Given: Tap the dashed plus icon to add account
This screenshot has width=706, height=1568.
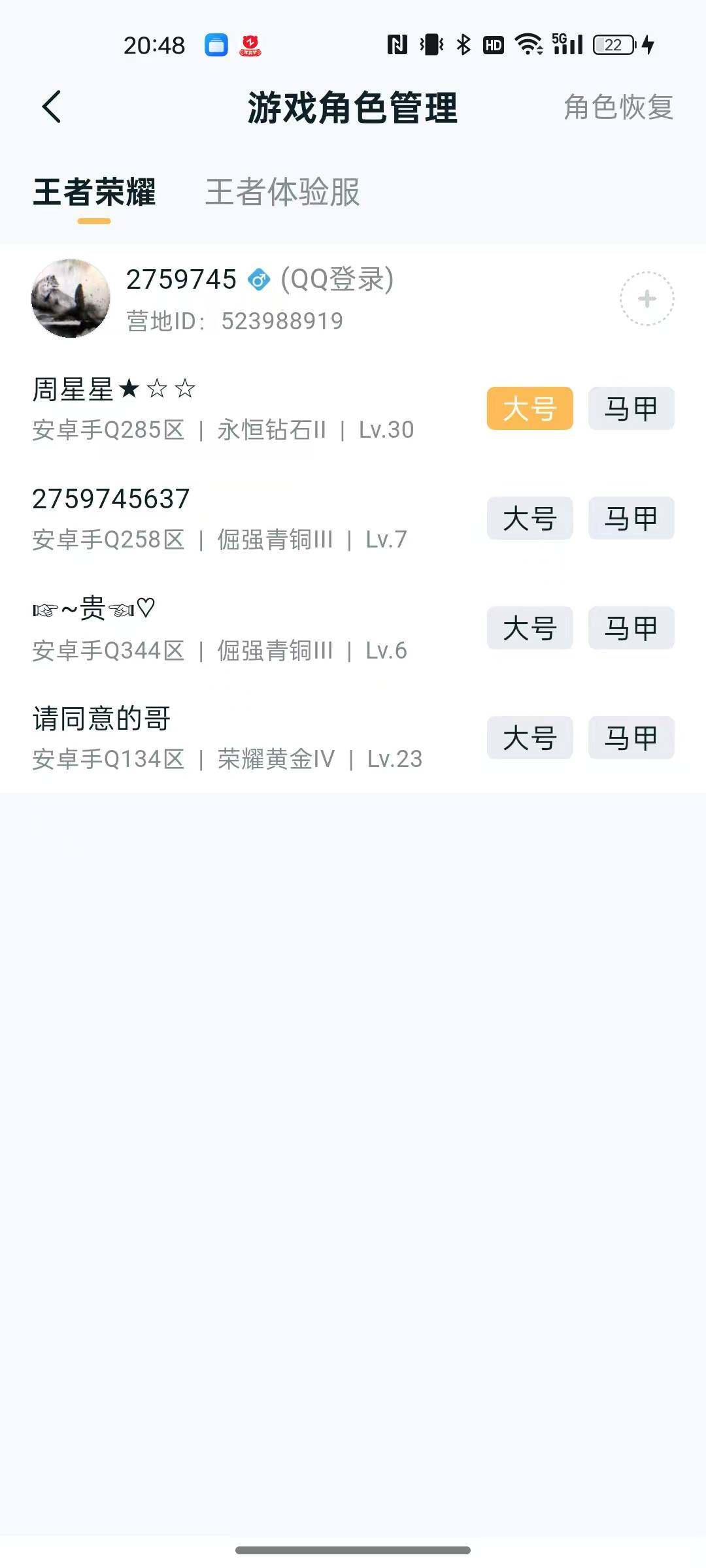Looking at the screenshot, I should tap(646, 298).
